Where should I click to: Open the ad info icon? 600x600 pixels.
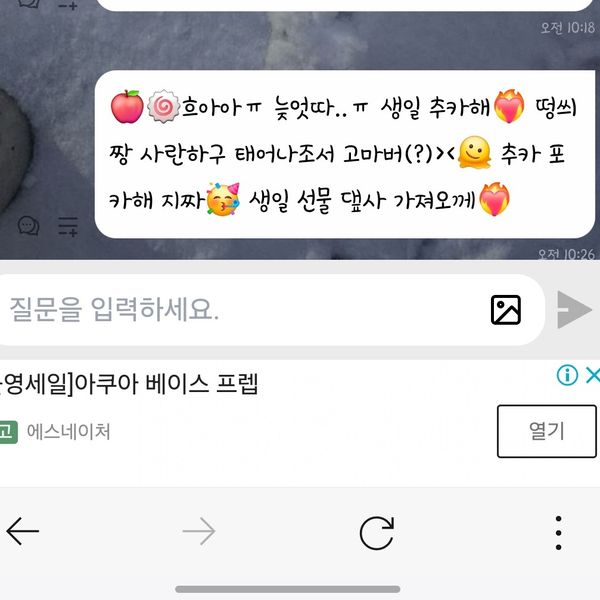coord(567,375)
